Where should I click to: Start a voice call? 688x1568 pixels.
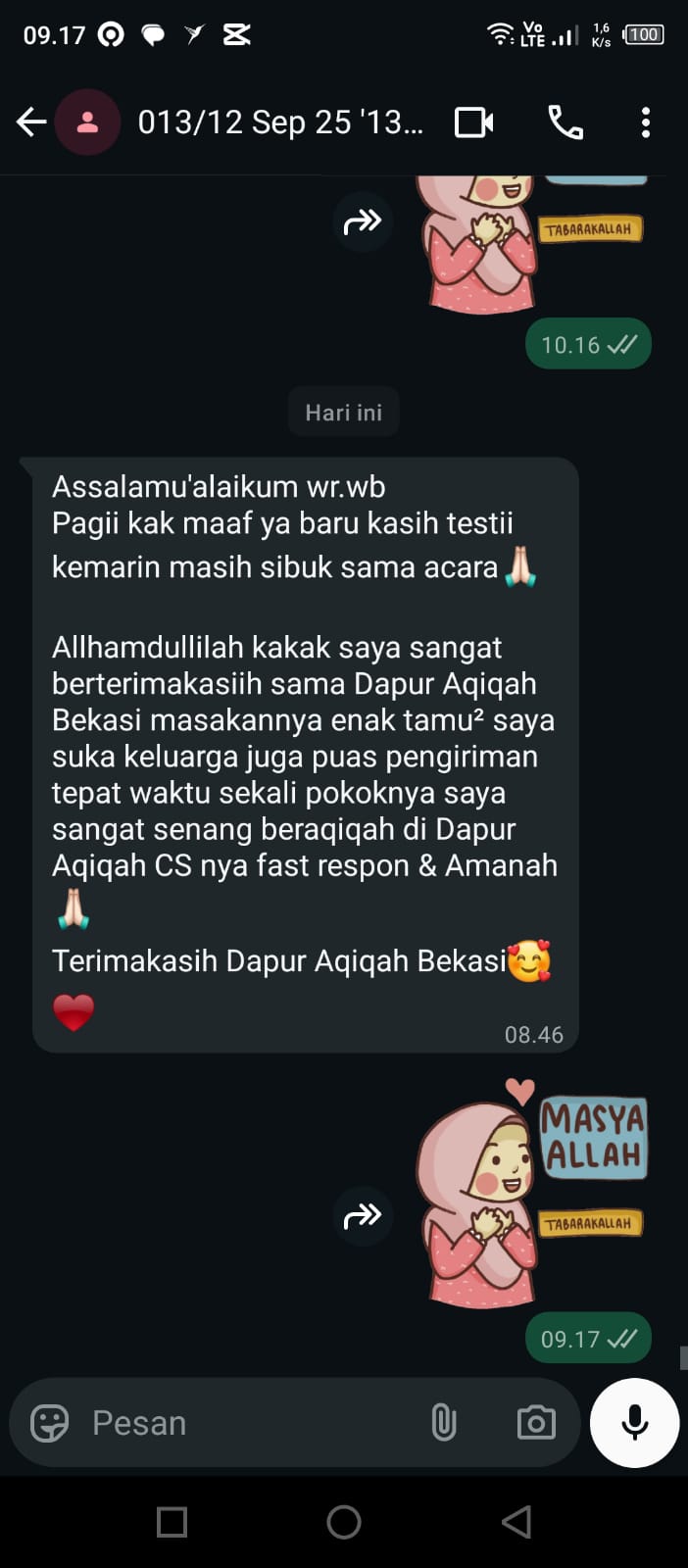tap(565, 122)
